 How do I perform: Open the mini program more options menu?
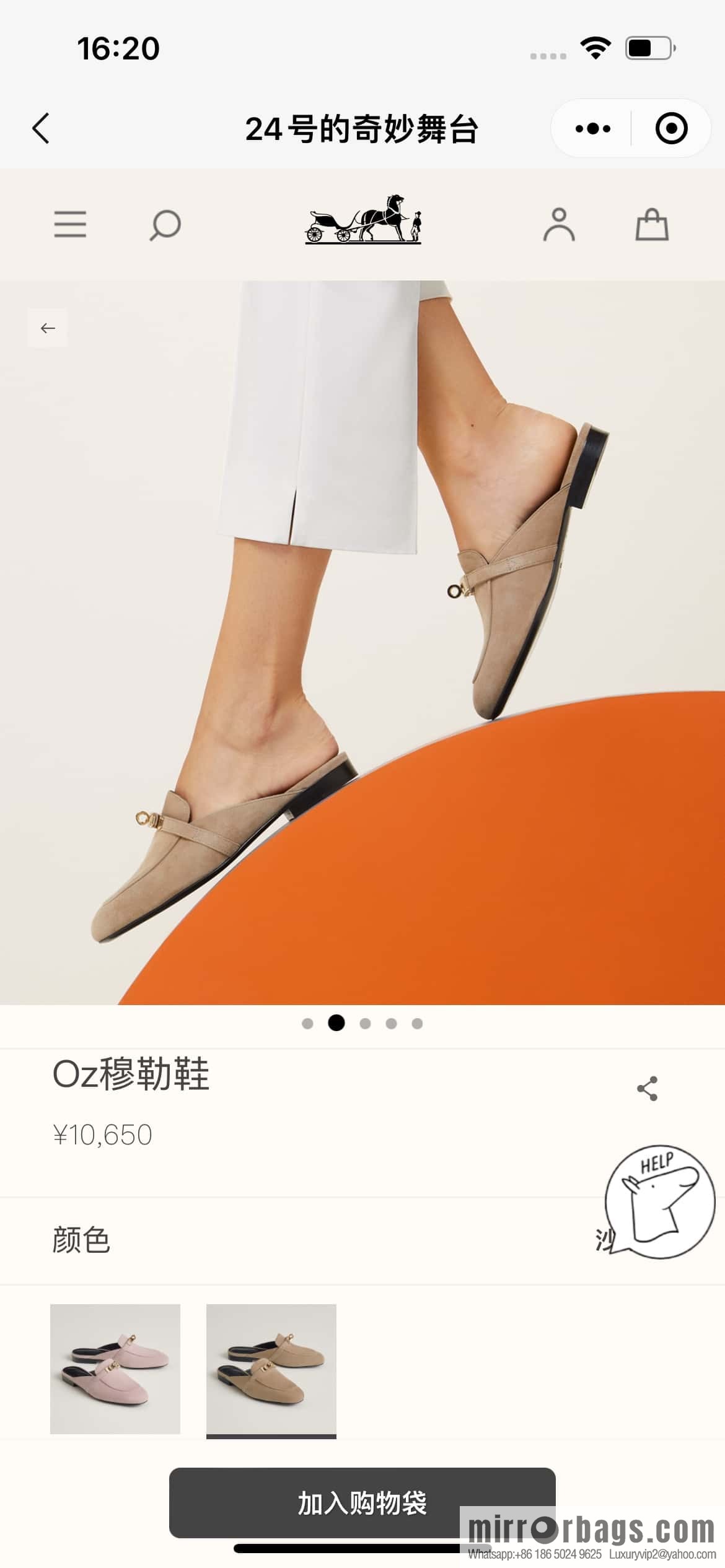pos(592,129)
